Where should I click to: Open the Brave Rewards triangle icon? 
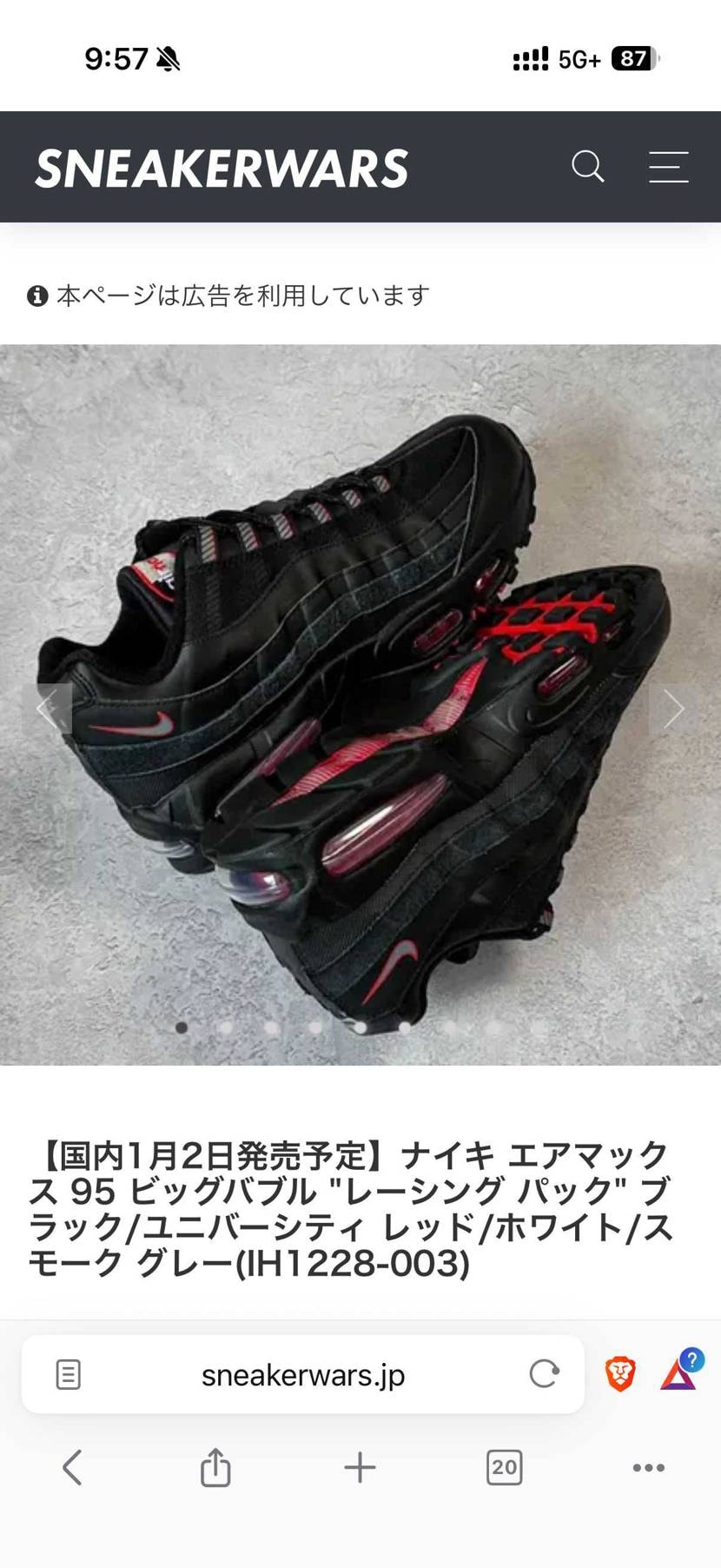(x=679, y=1374)
